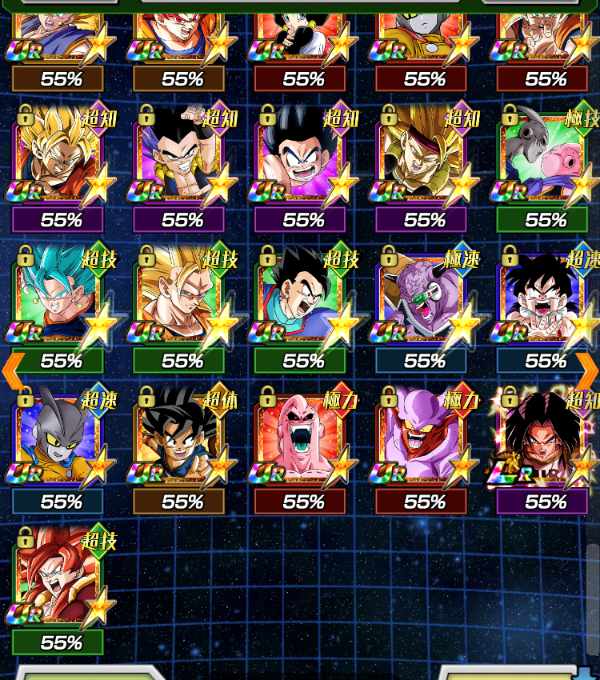Select the Super Saiyan 3 Gotenks 超知 card

click(x=423, y=160)
